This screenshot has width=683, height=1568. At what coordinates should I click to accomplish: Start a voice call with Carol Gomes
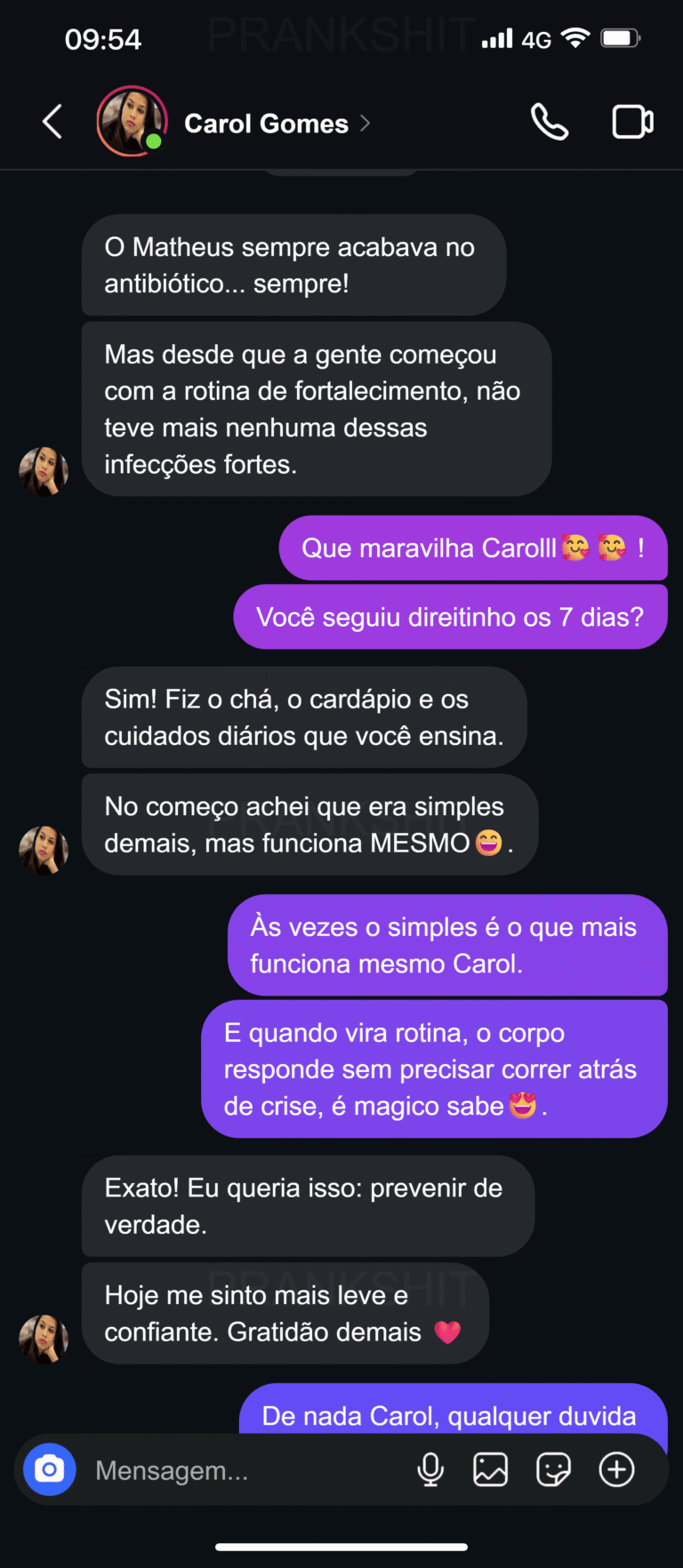[x=550, y=122]
